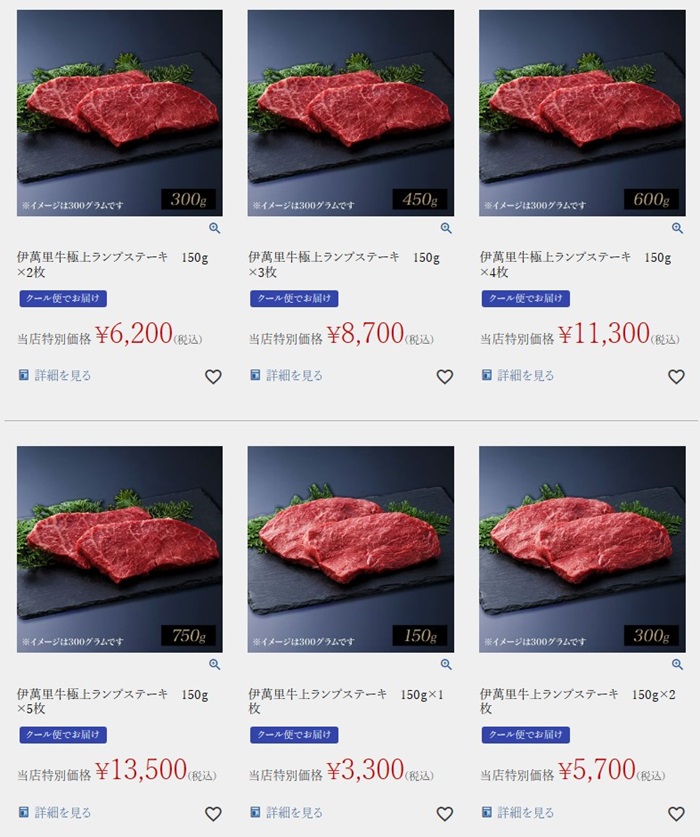
Task: Tap the magnifier icon for the ¥5,700 steak
Action: coord(677,665)
